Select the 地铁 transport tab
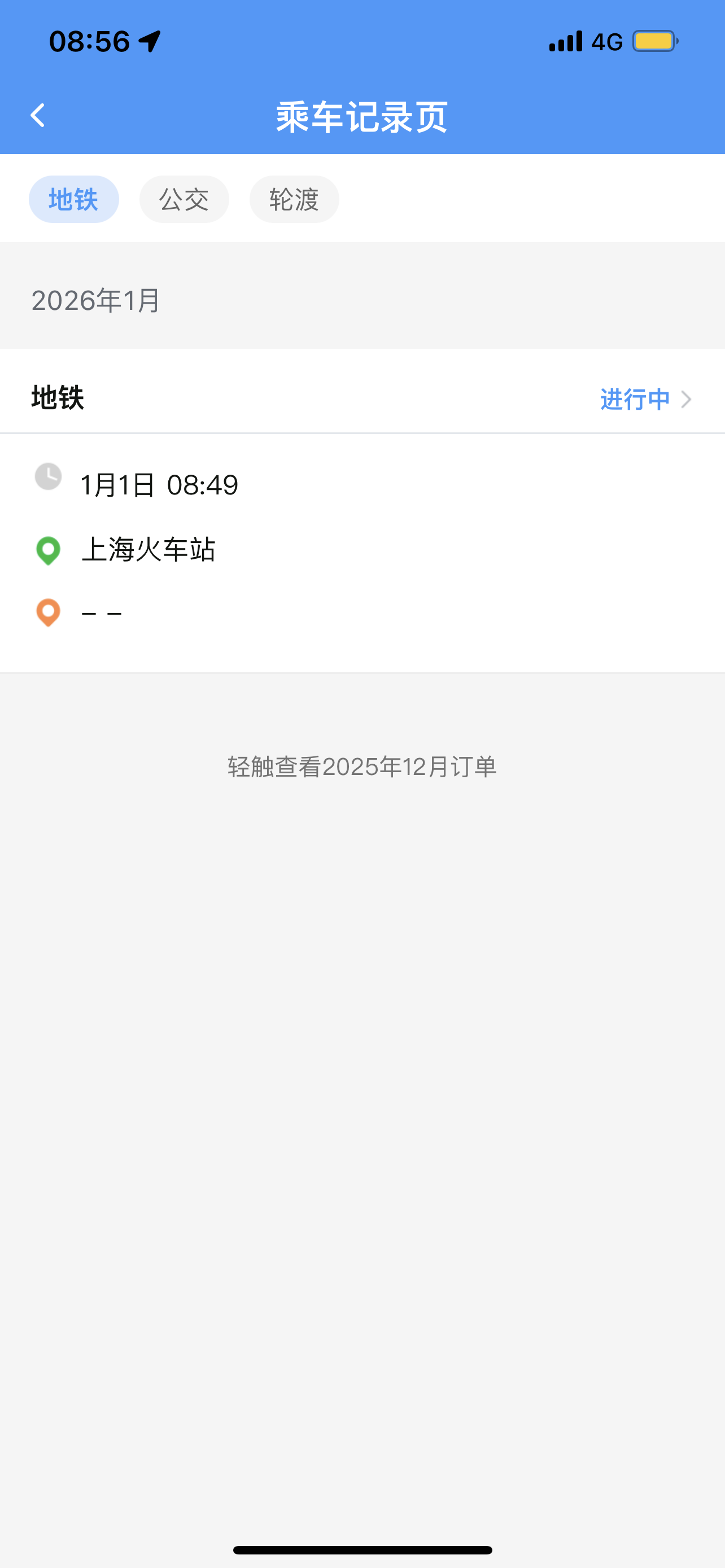This screenshot has width=725, height=1568. click(73, 199)
